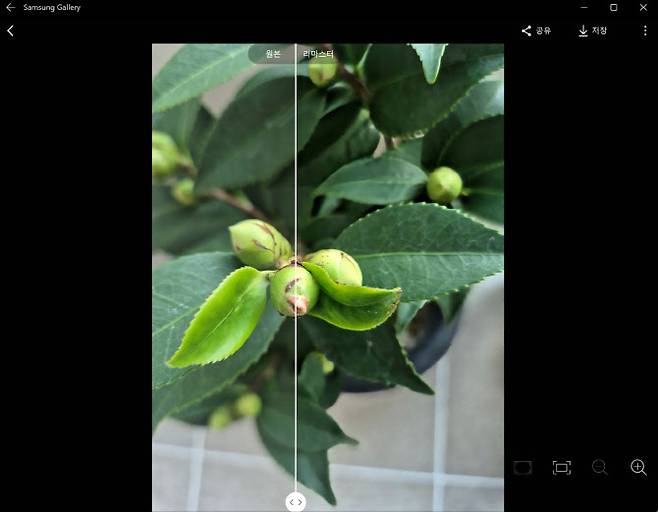Zoom in with the plus magnifier
658x512 pixels.
[x=638, y=467]
